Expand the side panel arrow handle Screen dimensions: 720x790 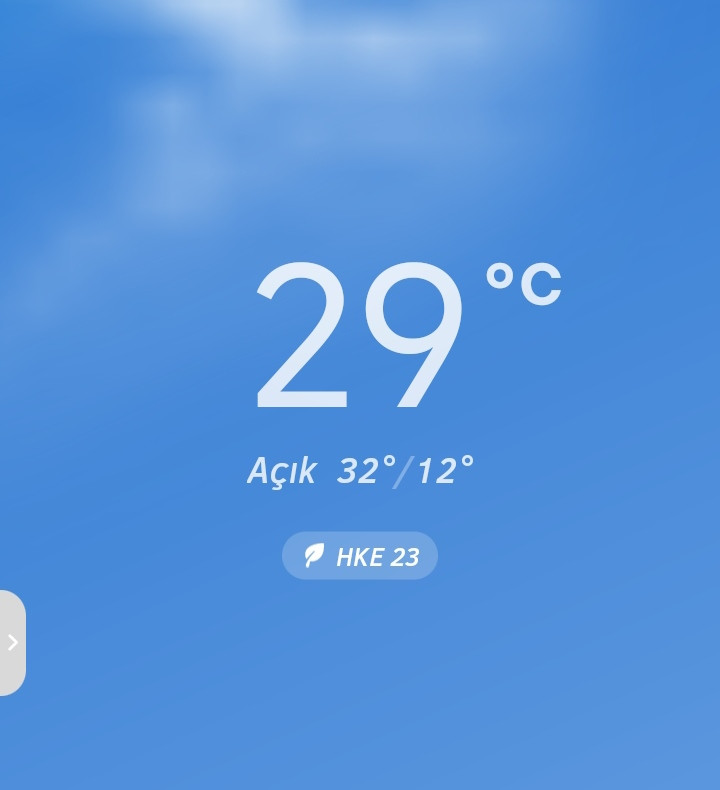click(12, 642)
